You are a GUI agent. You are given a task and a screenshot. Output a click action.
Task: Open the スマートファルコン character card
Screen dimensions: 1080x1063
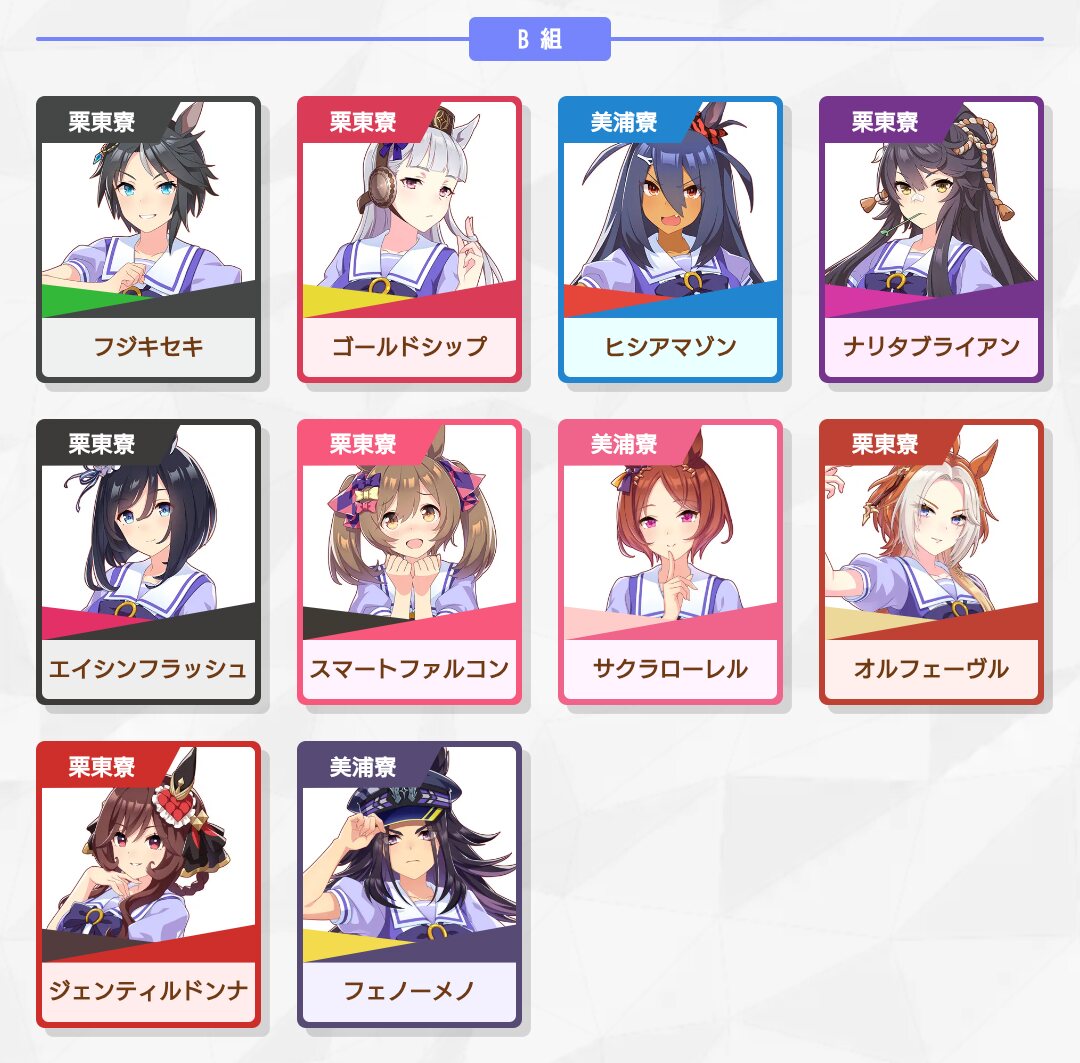coord(409,562)
